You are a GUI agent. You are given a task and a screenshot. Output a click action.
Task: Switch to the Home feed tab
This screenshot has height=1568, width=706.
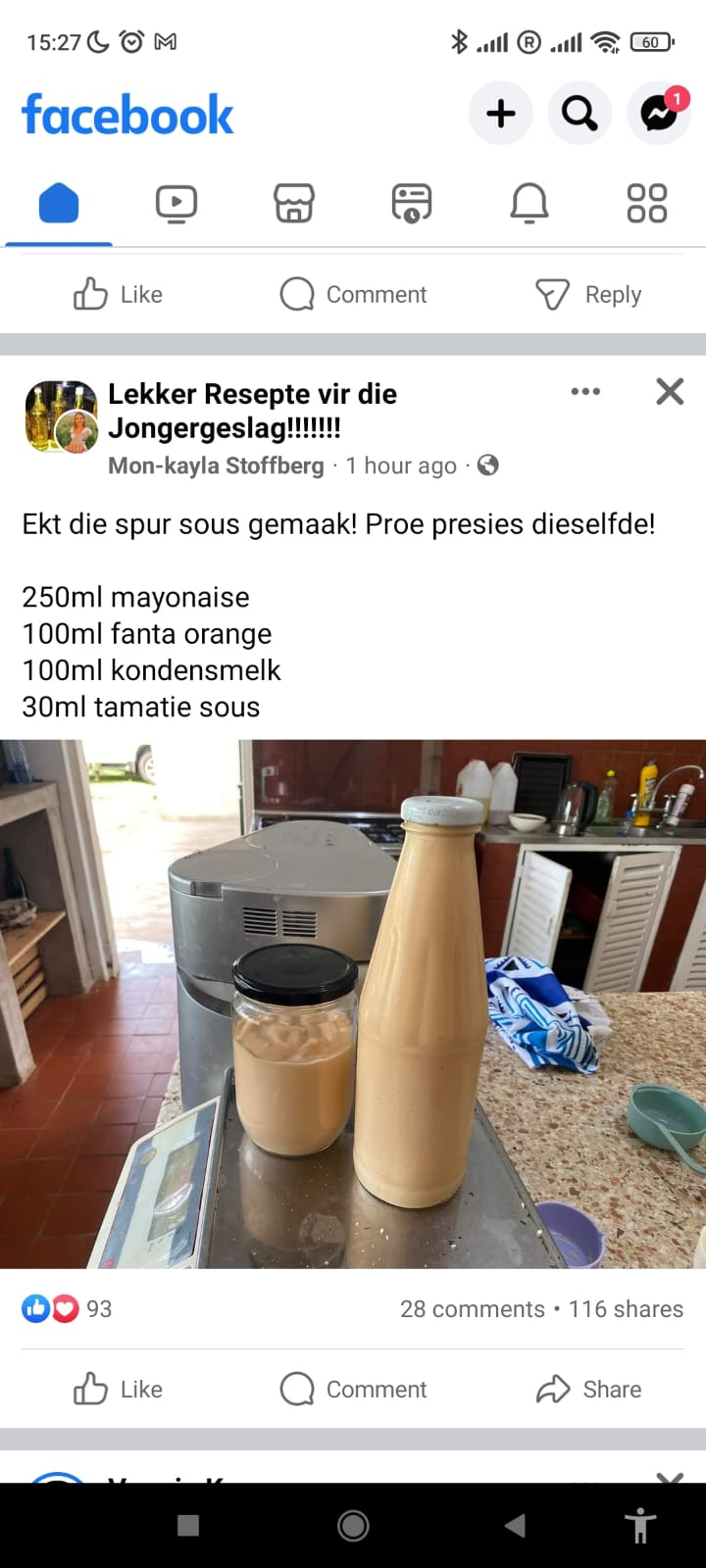click(x=59, y=204)
